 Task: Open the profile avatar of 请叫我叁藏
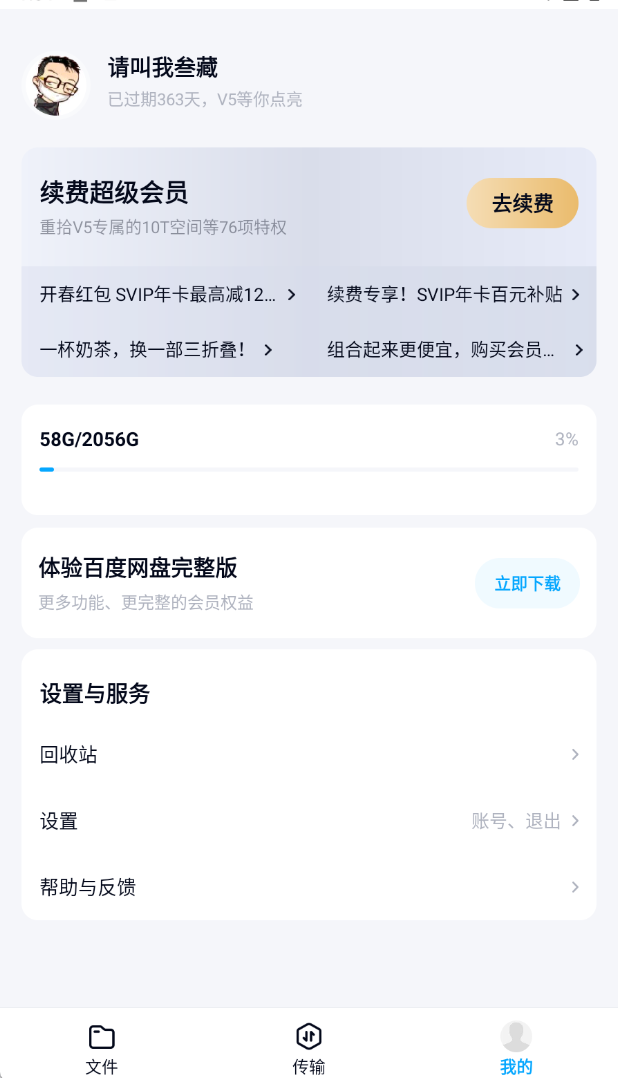[x=56, y=85]
